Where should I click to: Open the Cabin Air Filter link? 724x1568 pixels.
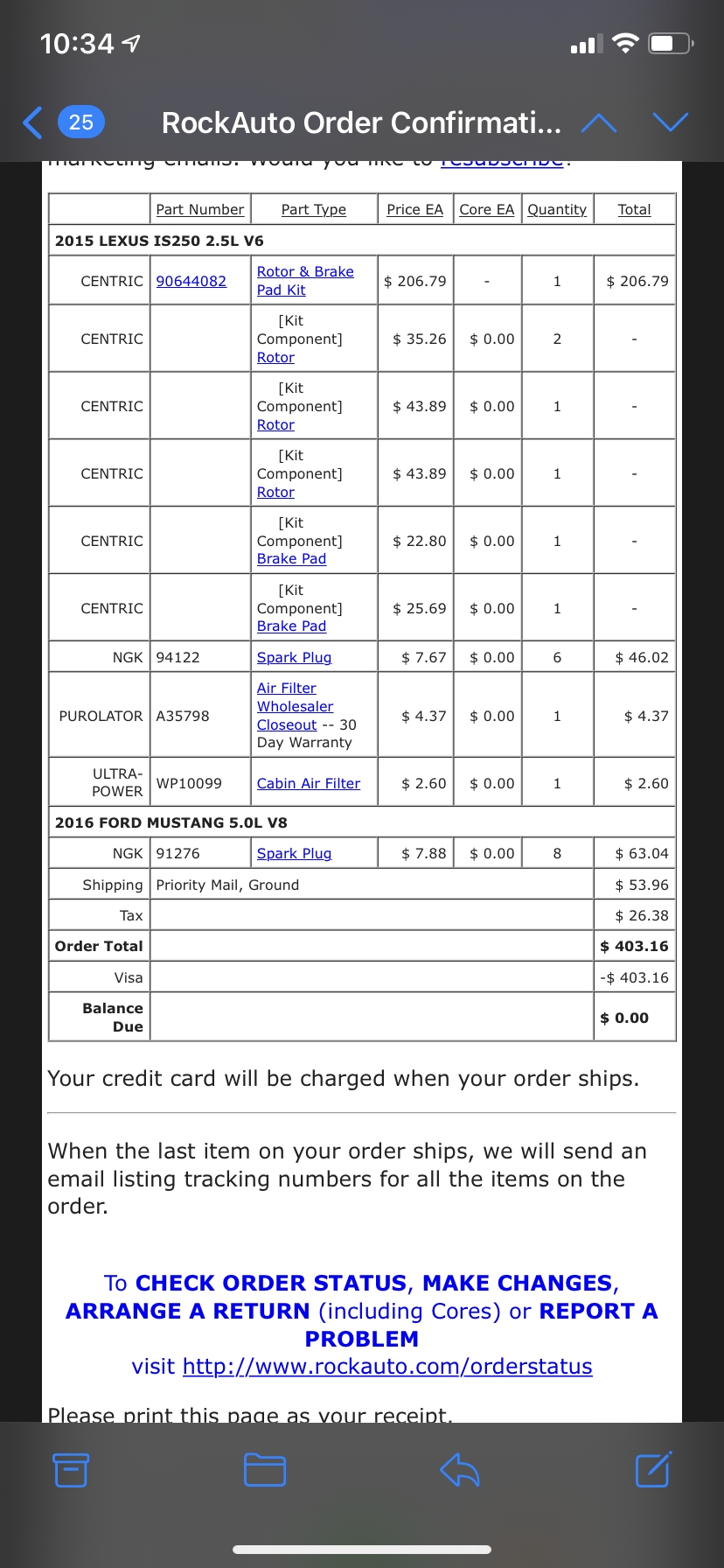pyautogui.click(x=308, y=783)
